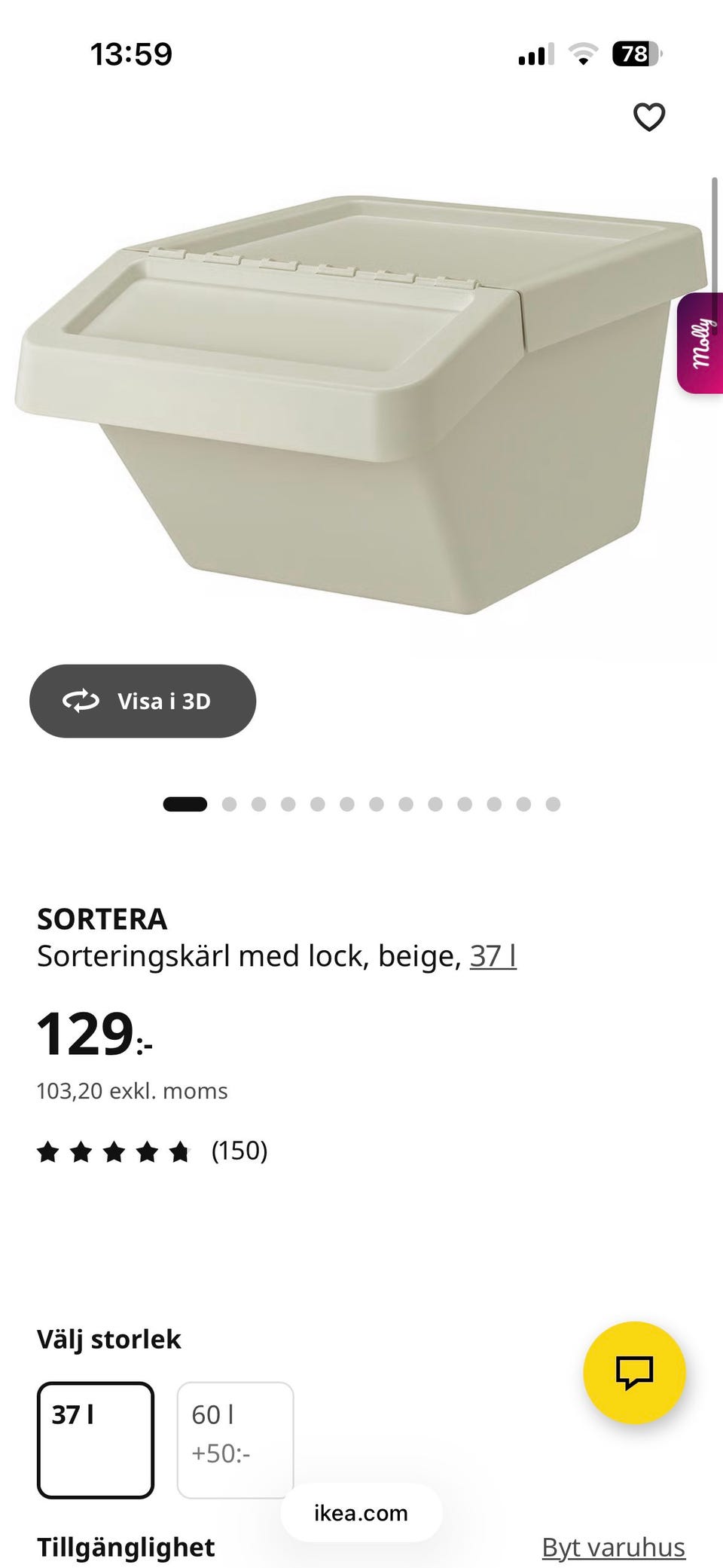This screenshot has height=1568, width=723.
Task: Add SORTERA to favorites with heart icon
Action: [648, 117]
